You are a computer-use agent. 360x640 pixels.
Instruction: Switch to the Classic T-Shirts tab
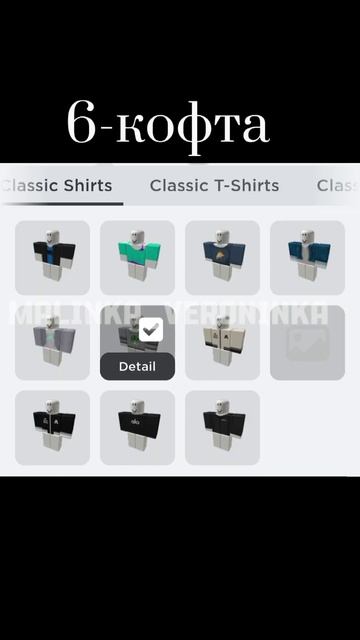[x=214, y=186]
